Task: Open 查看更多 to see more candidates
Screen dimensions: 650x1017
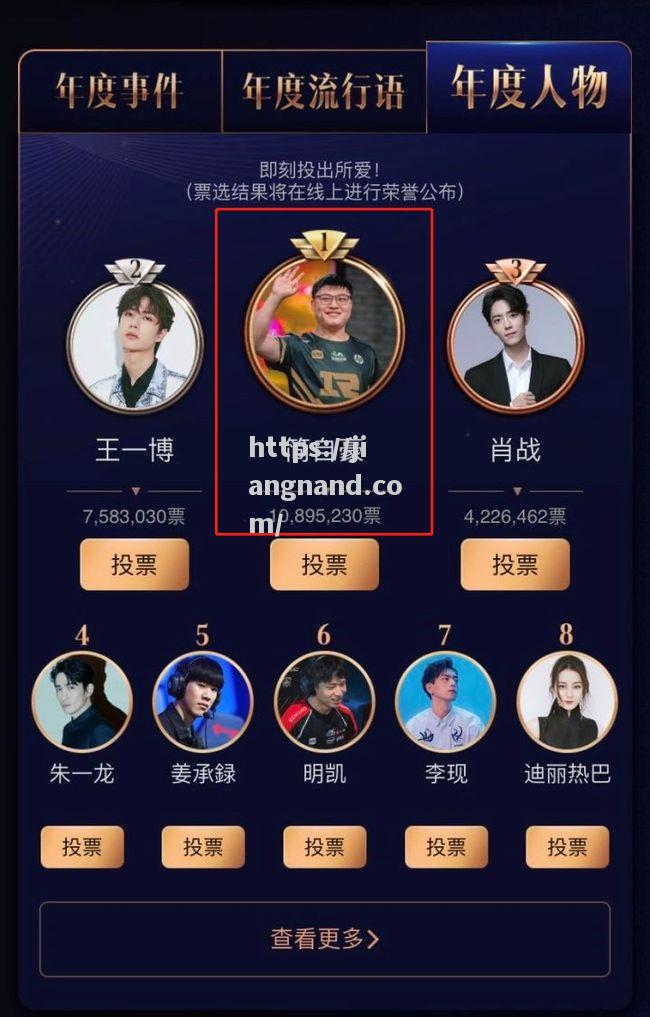Action: pos(324,939)
